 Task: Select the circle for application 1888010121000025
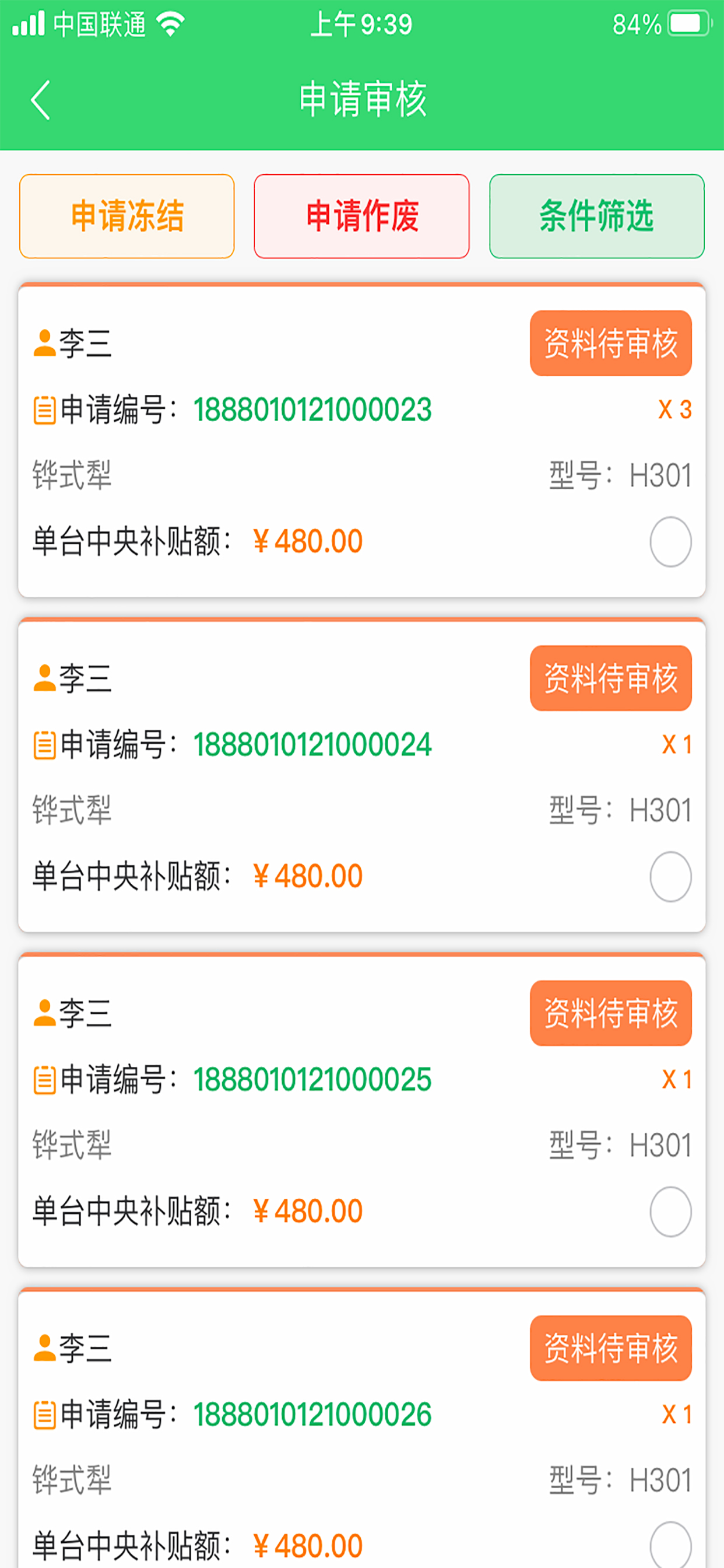tap(670, 1212)
